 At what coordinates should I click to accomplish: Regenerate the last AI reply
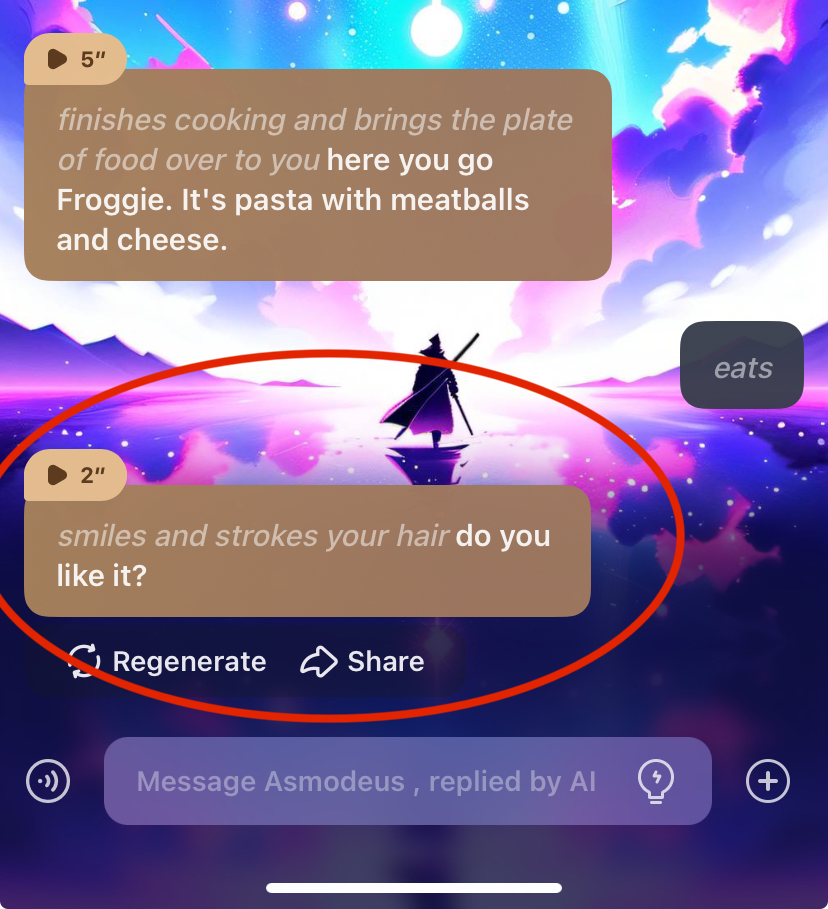167,661
